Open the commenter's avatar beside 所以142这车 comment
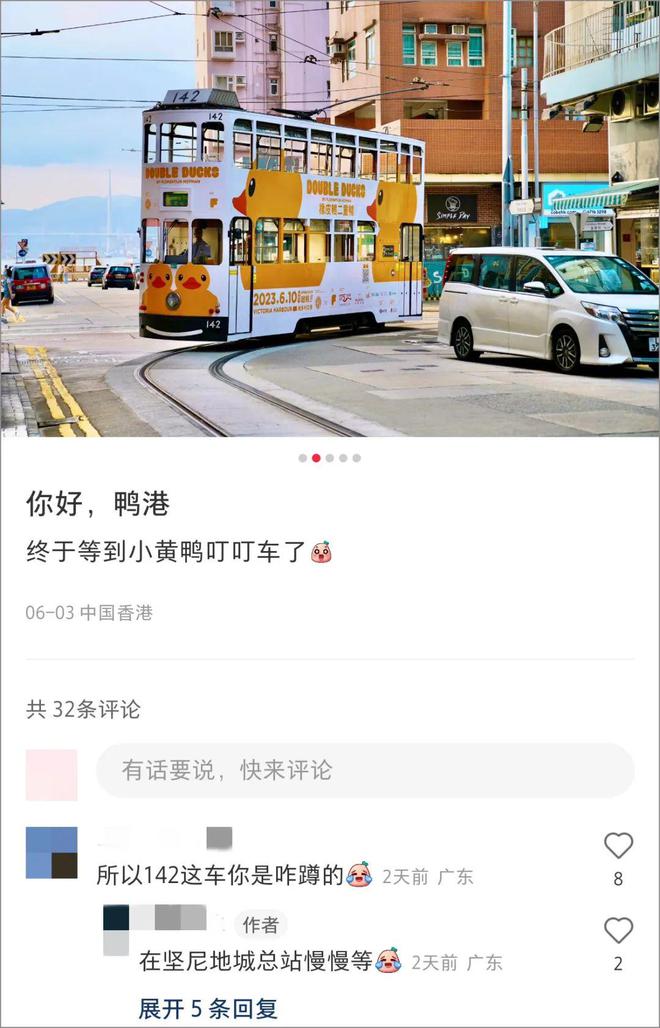The width and height of the screenshot is (660, 1028). (51, 853)
